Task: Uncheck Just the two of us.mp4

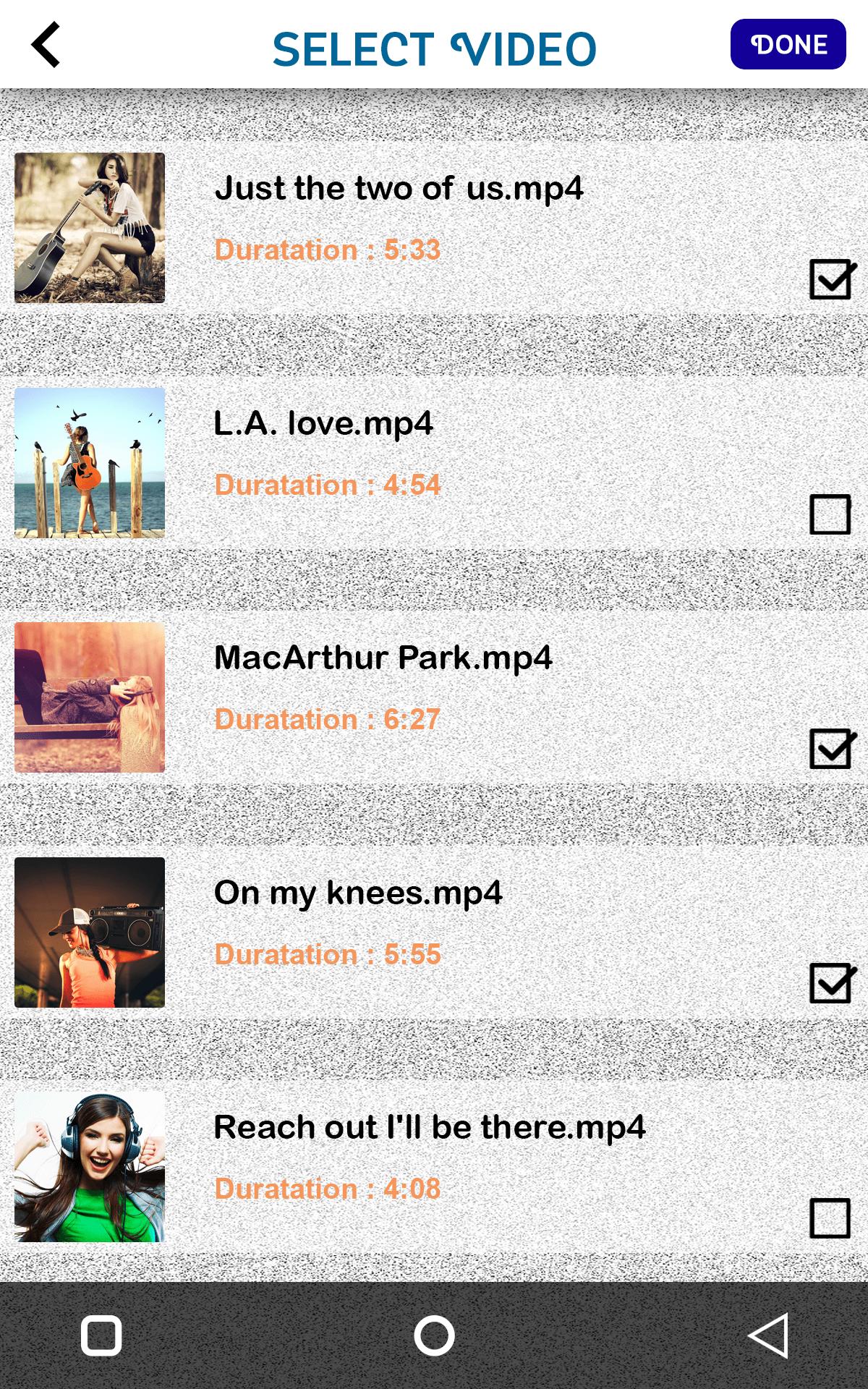Action: (x=833, y=279)
